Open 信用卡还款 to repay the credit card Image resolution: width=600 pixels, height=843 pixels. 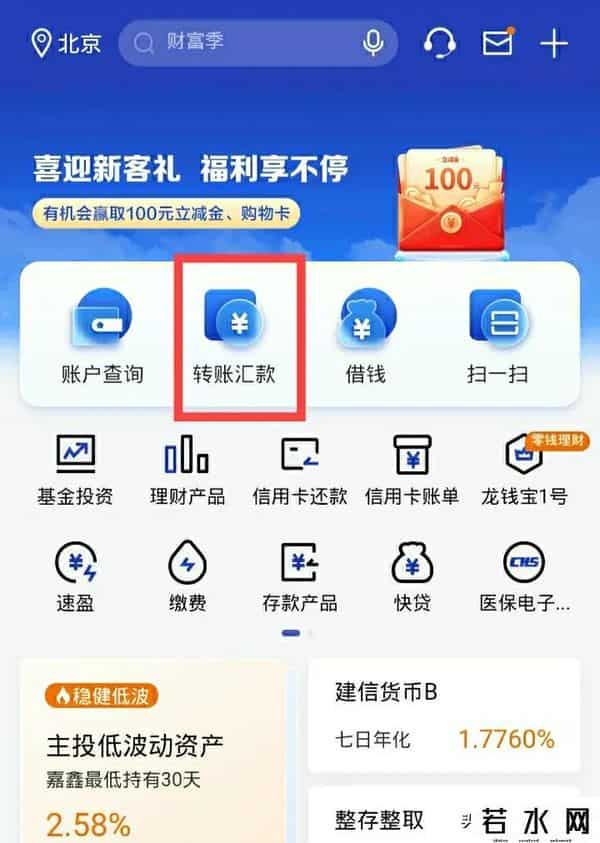tap(299, 470)
